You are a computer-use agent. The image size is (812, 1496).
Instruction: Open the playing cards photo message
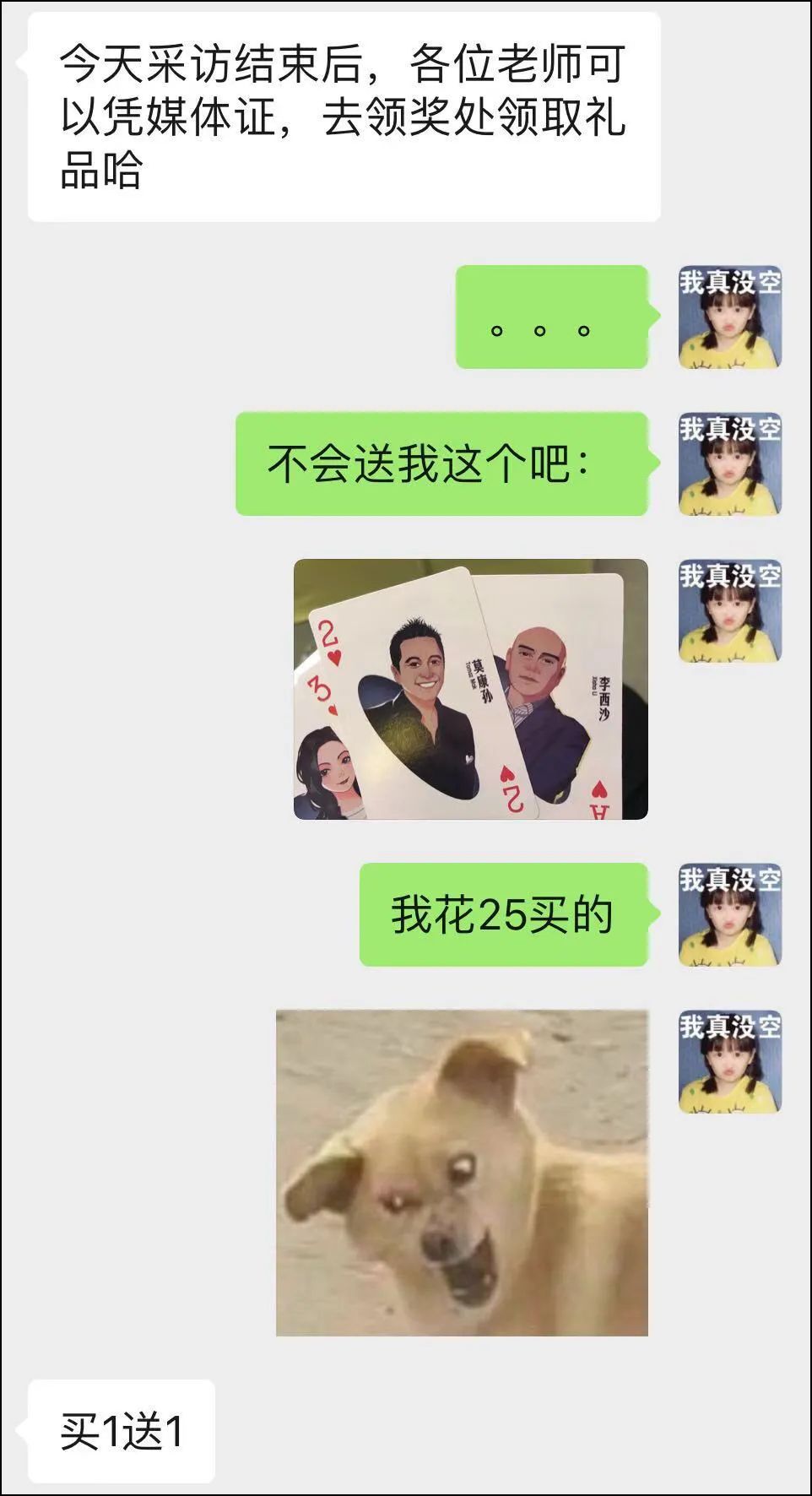(470, 689)
